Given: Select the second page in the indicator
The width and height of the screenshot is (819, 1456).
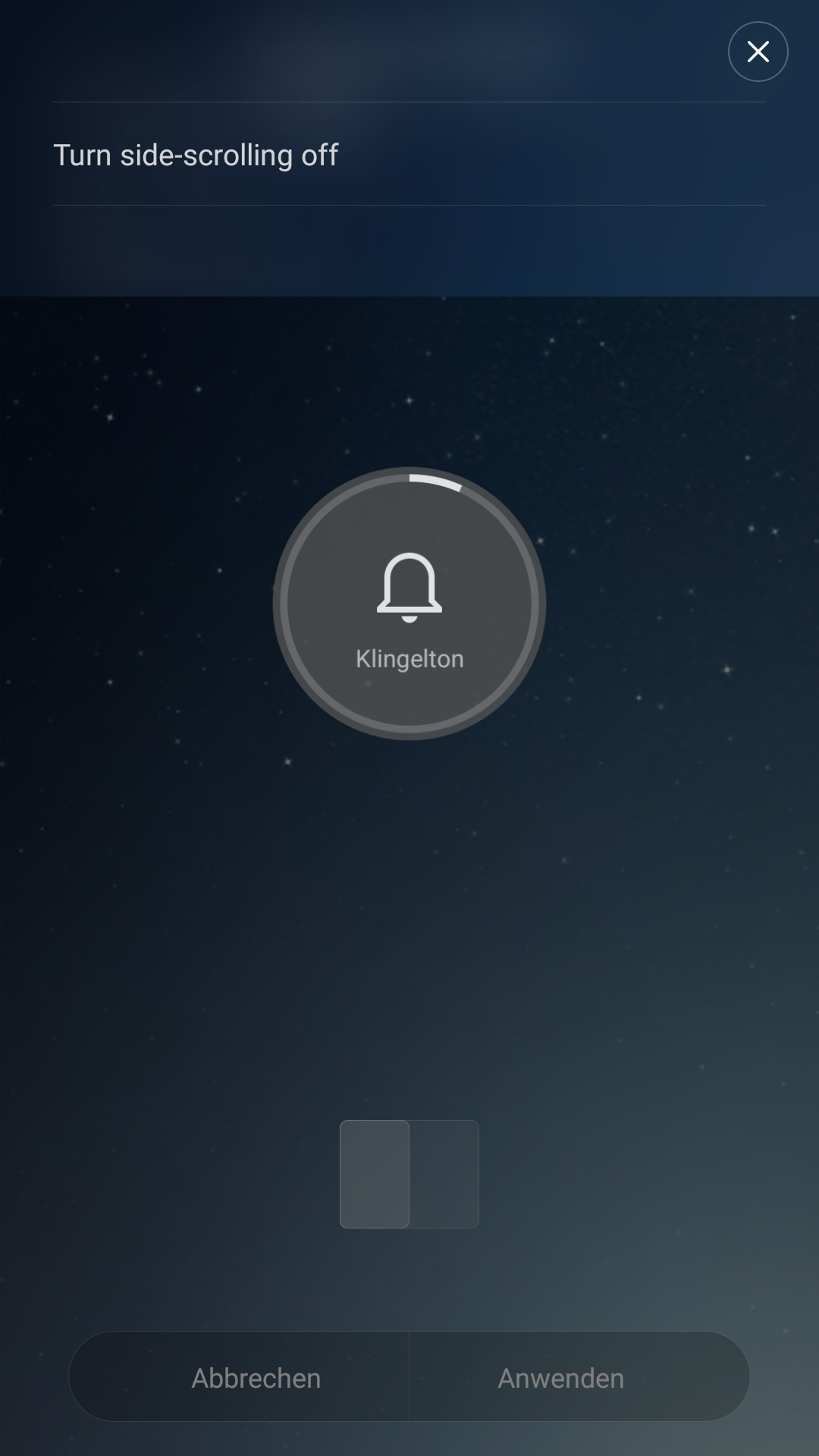Looking at the screenshot, I should [444, 1174].
